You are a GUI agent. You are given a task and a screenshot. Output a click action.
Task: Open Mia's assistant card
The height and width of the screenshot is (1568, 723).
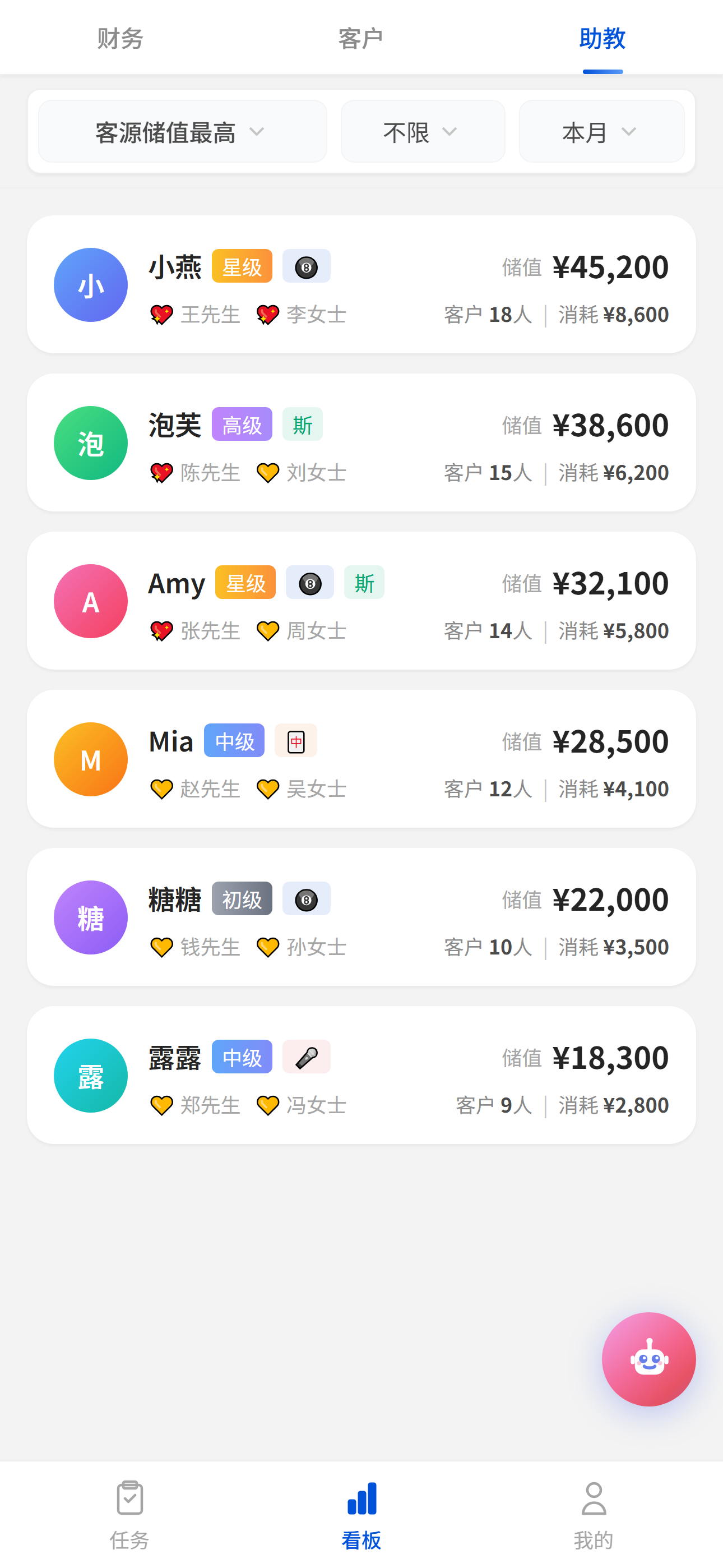point(361,759)
